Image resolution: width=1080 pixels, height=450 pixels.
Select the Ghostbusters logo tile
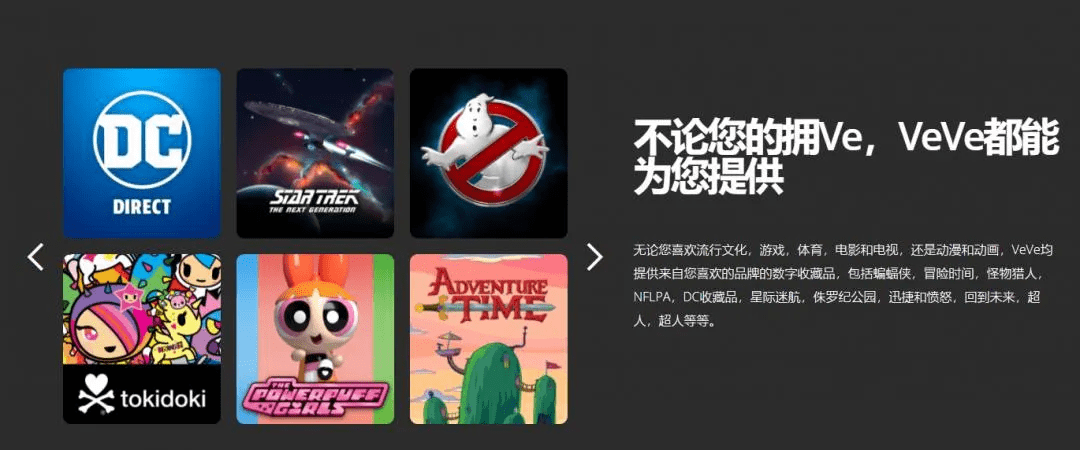point(488,153)
